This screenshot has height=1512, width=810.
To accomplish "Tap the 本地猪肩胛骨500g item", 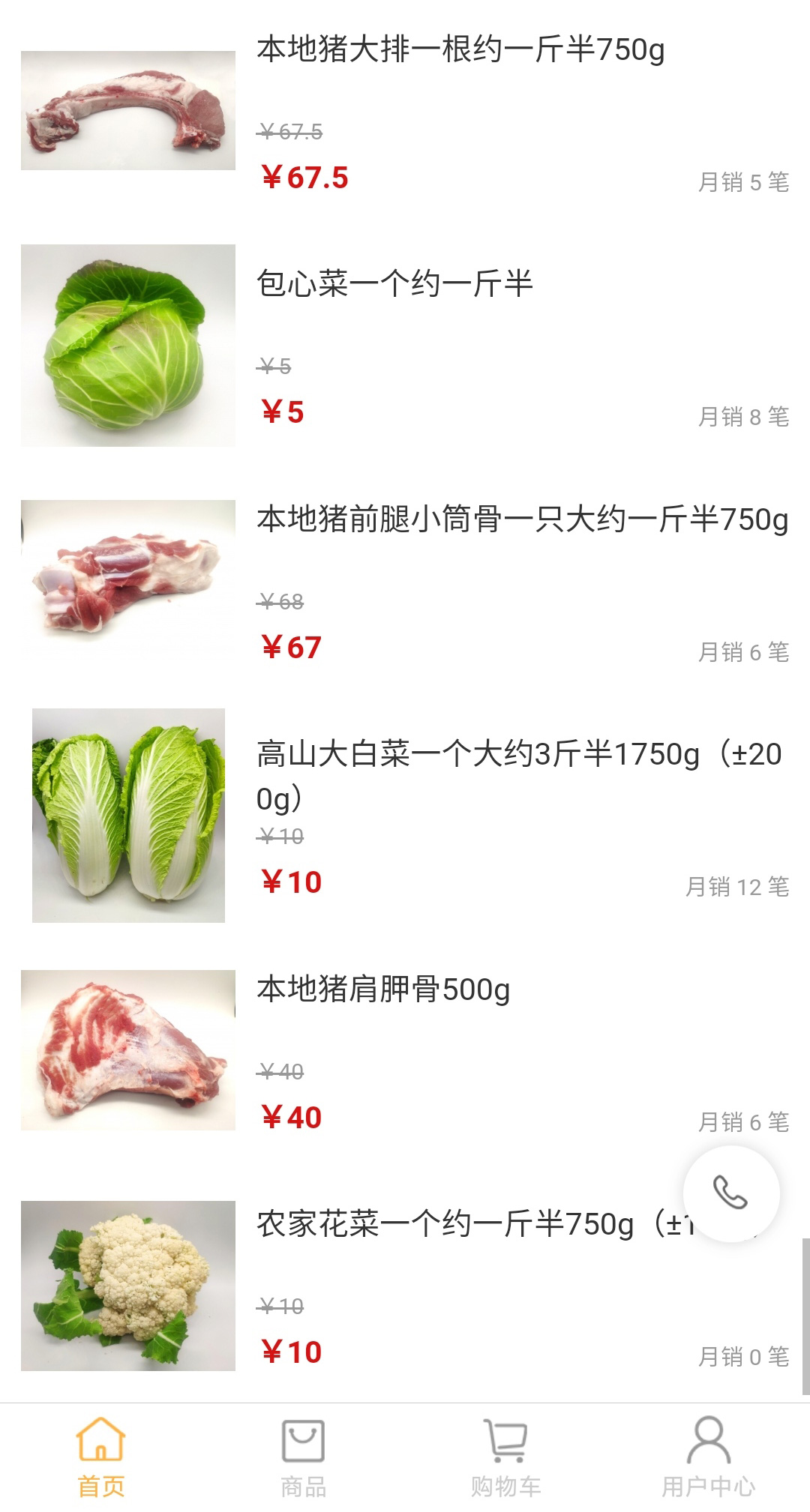I will (x=383, y=990).
